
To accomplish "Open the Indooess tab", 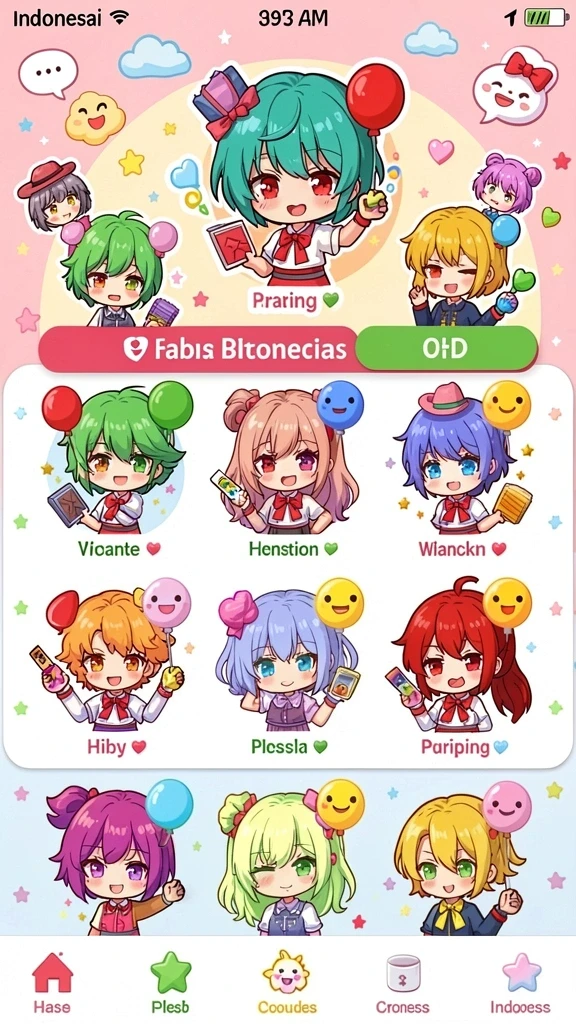I will click(520, 982).
